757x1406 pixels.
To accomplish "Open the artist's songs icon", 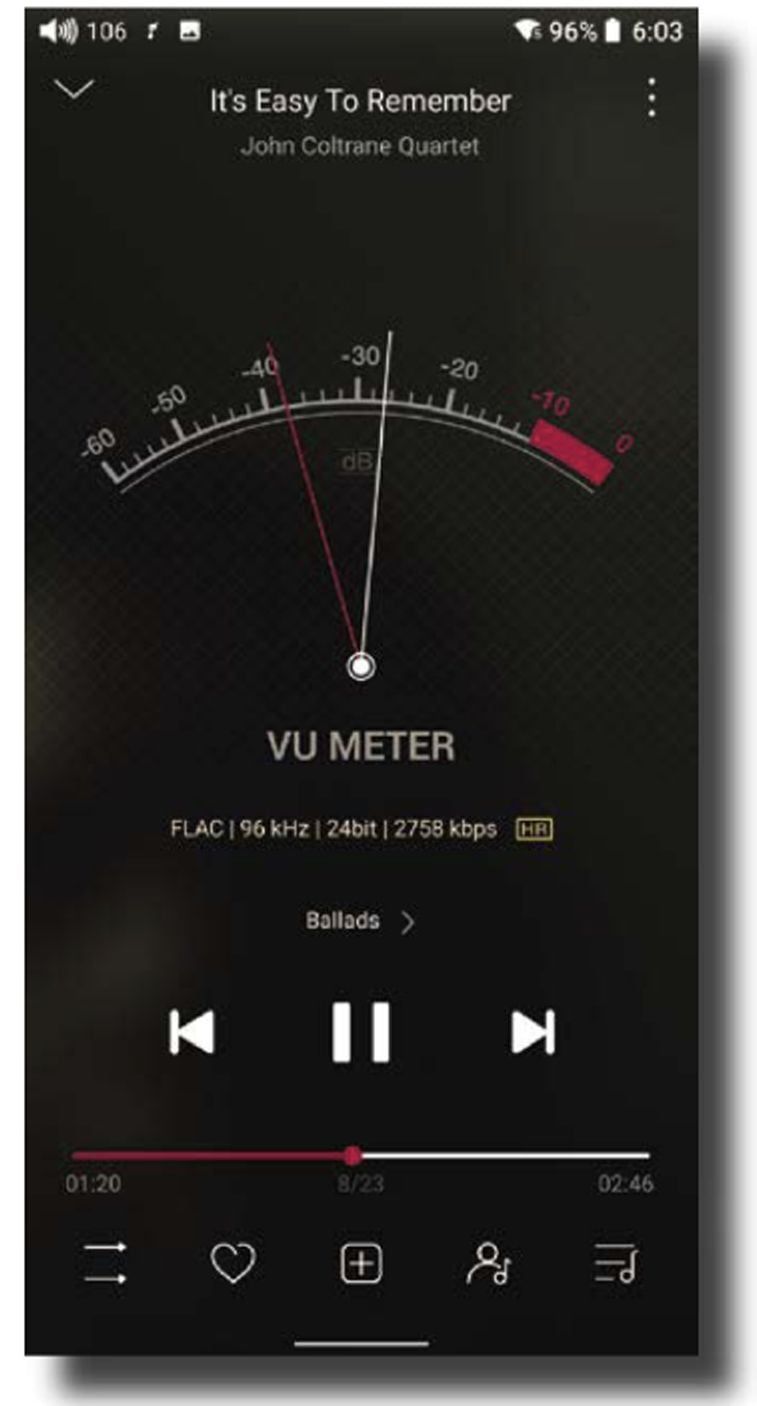I will [x=489, y=1264].
